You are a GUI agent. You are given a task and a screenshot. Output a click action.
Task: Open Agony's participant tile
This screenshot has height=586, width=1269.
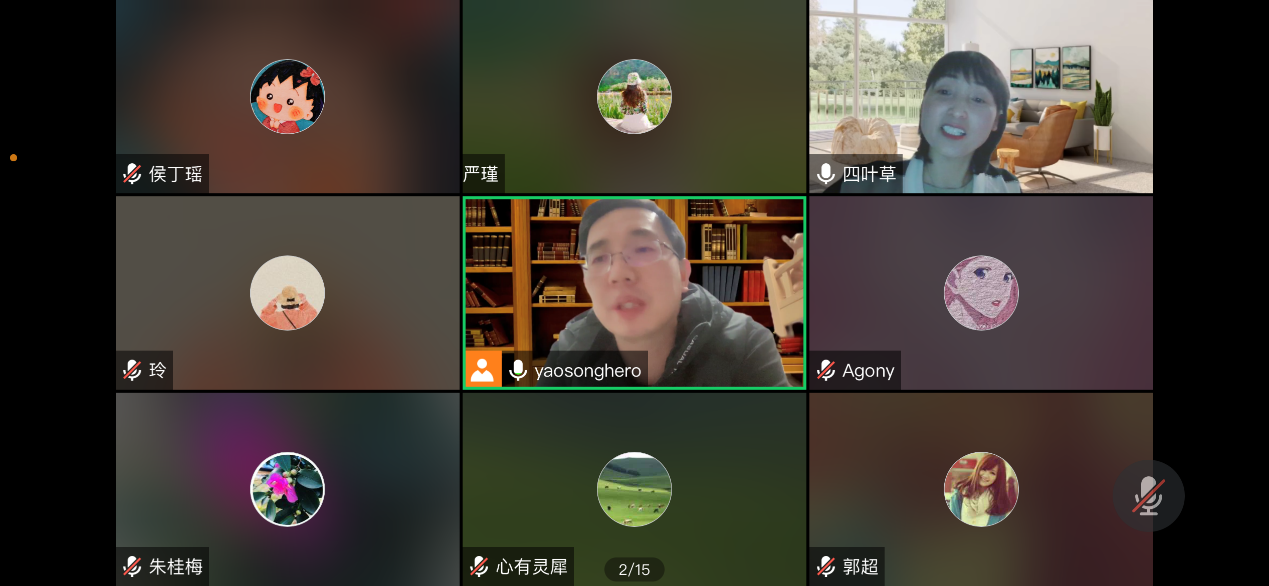[980, 292]
